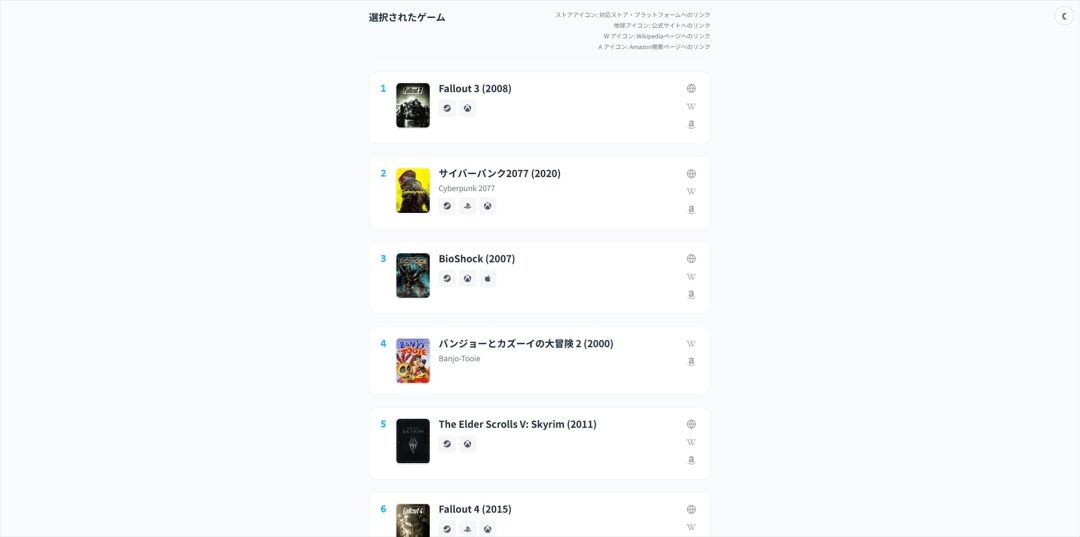
Task: Open PlayStation store link for Cyberpunk 2077
Action: point(467,206)
